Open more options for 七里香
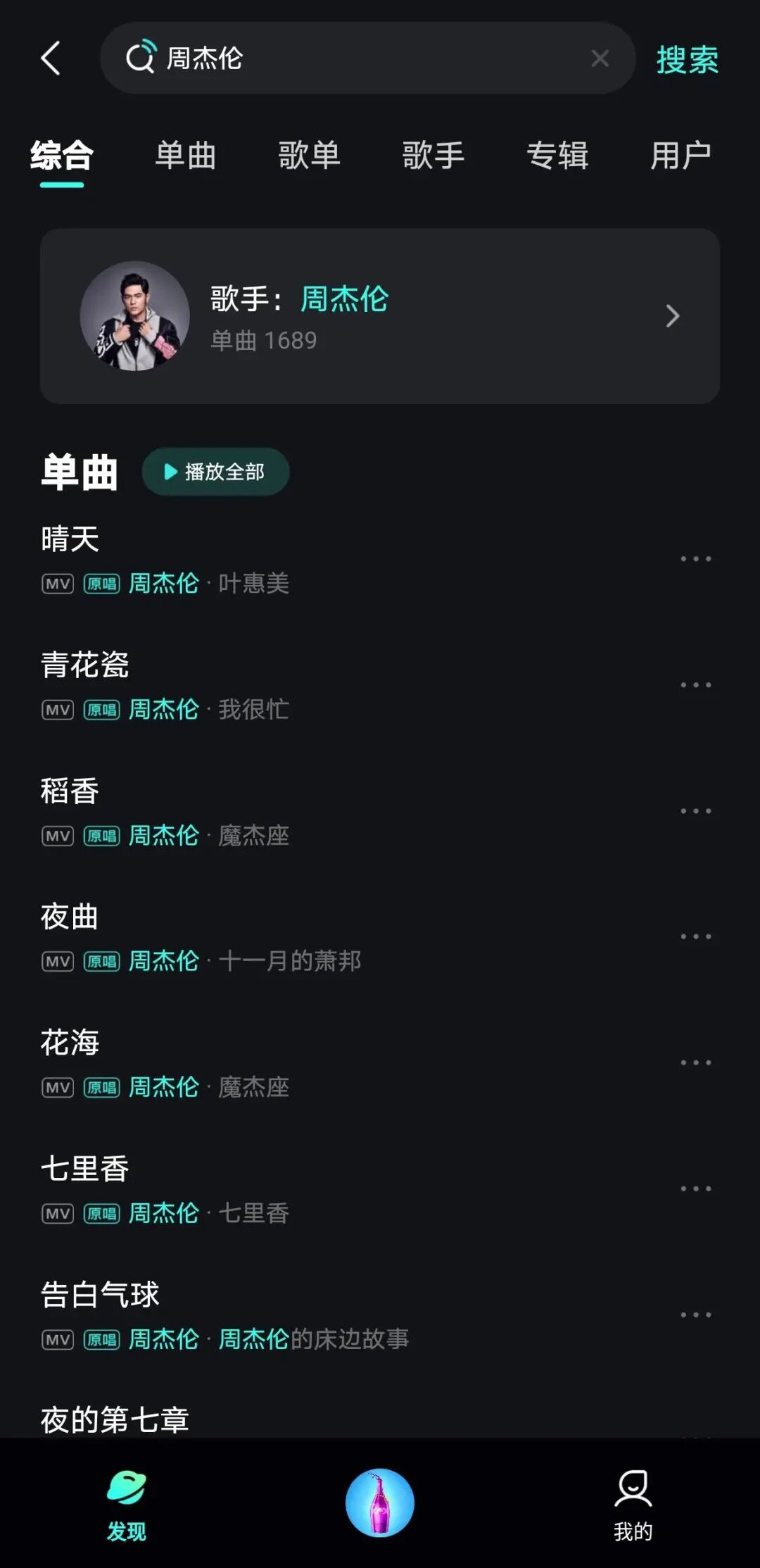This screenshot has width=760, height=1568. pyautogui.click(x=695, y=1189)
